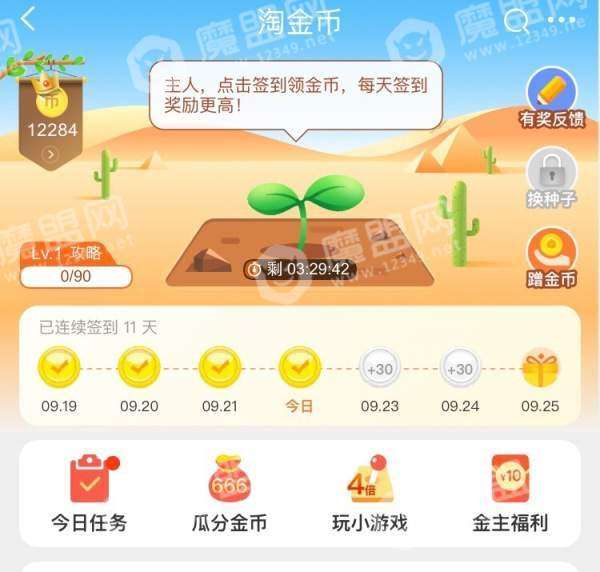
Task: Go back from 淘金币 page
Action: [x=27, y=19]
